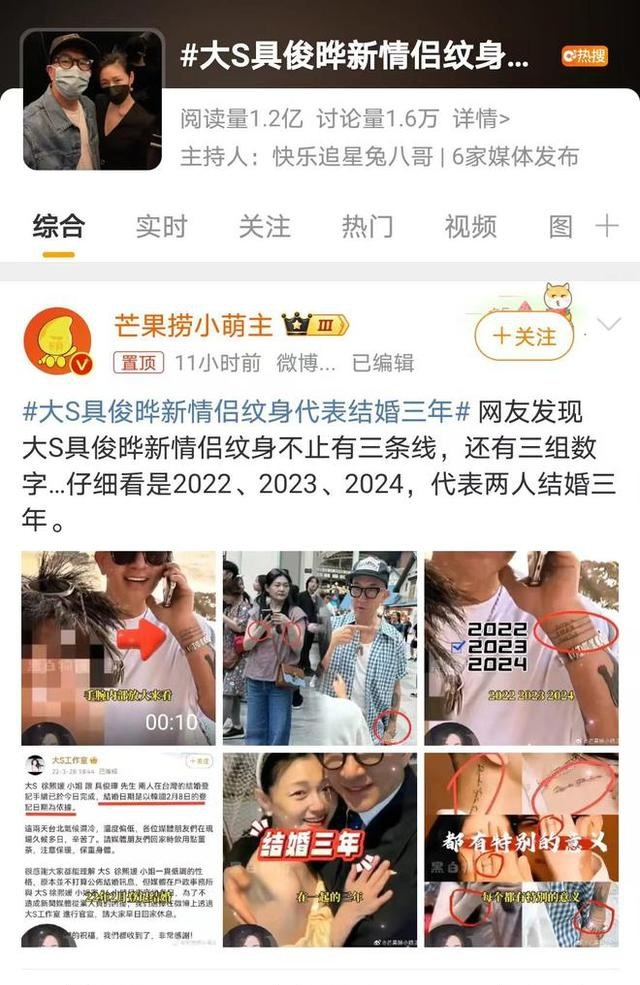Follow 芒果捞小萌主 with +关注 button
640x985 pixels.
[x=524, y=336]
